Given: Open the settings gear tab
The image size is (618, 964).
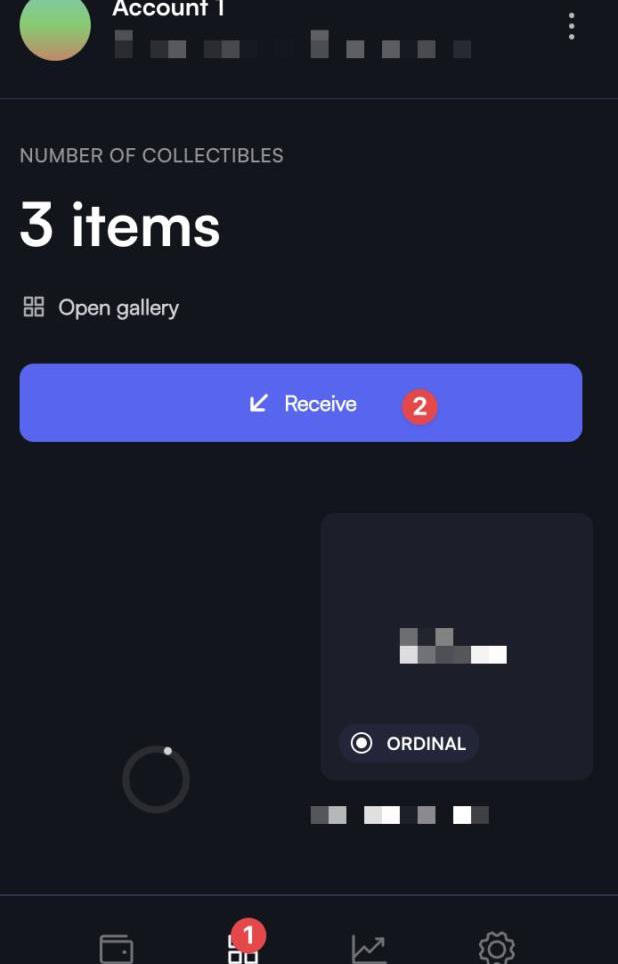Looking at the screenshot, I should pos(496,948).
